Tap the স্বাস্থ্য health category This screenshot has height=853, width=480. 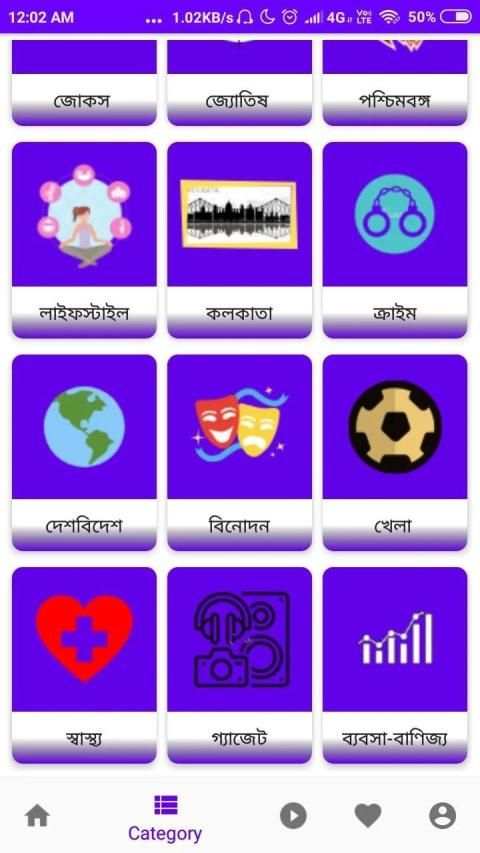84,665
